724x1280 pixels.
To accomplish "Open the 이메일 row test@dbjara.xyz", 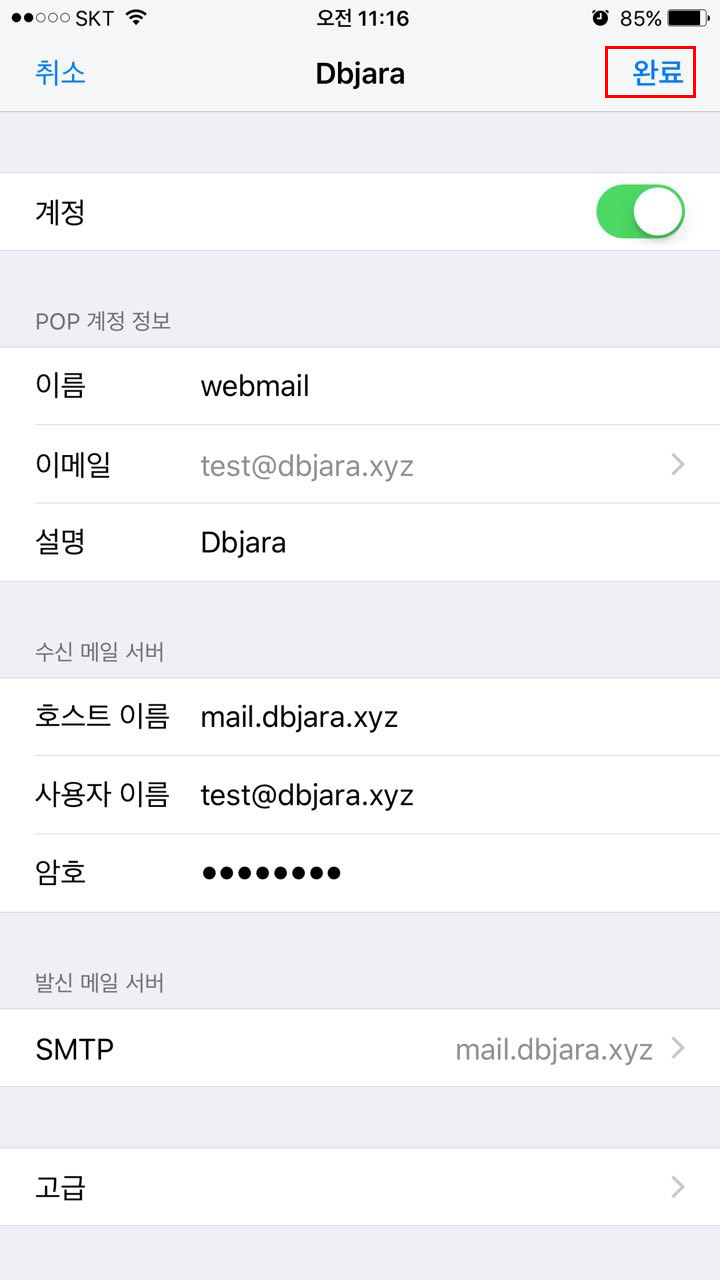I will tap(360, 464).
